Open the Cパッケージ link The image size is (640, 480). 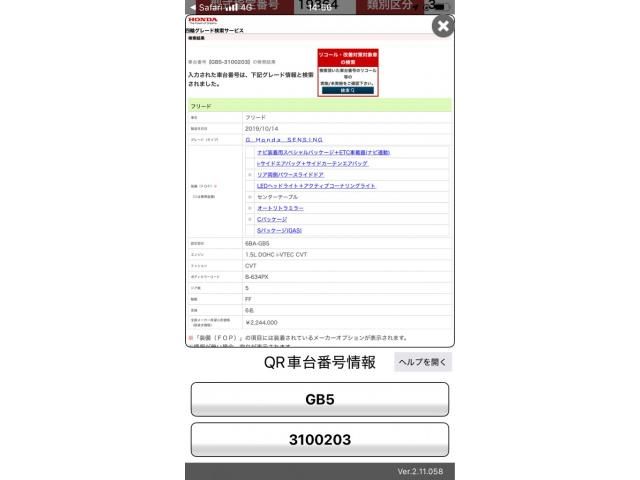pyautogui.click(x=272, y=219)
